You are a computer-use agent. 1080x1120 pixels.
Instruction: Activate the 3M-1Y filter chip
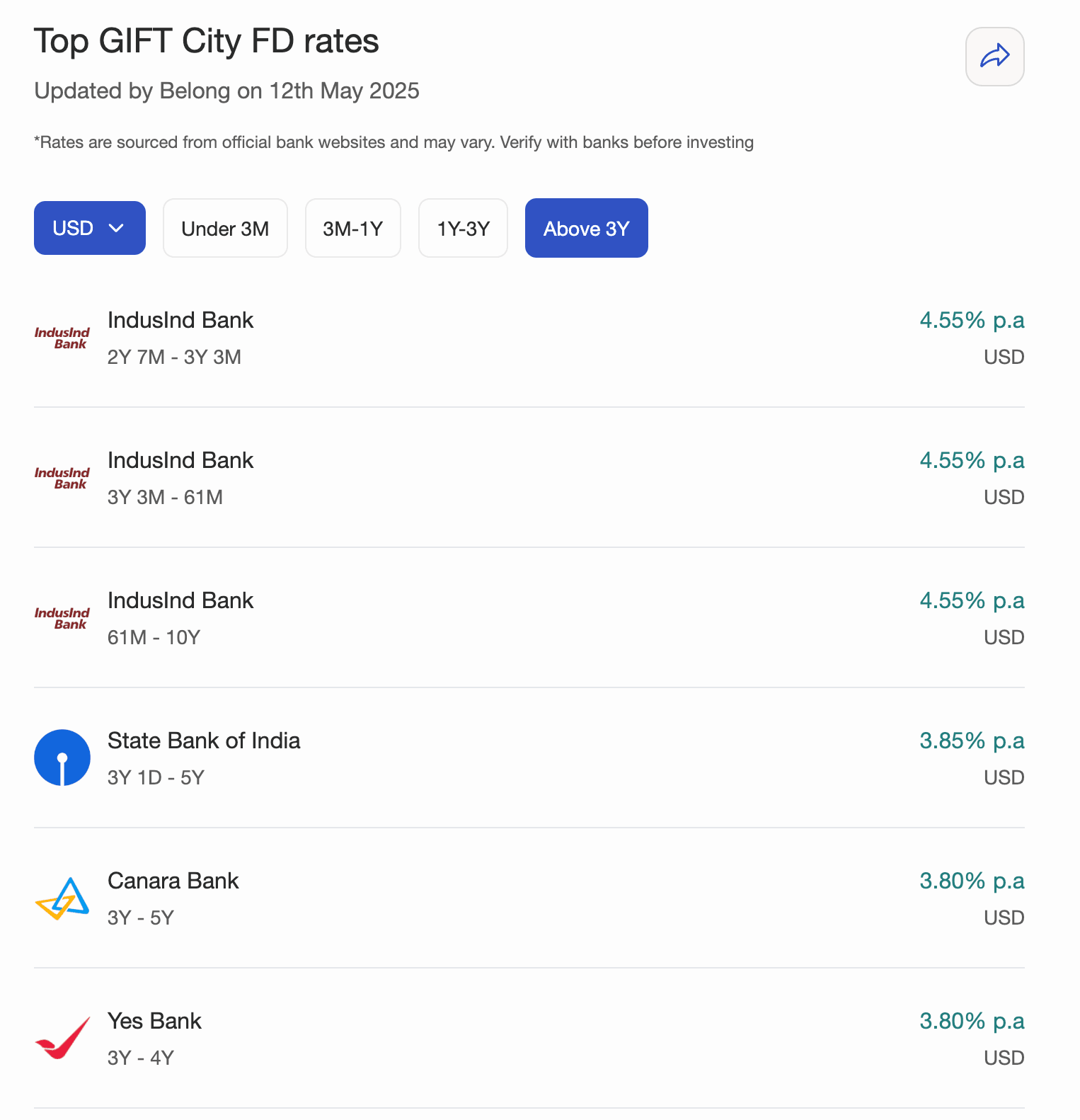pos(353,228)
